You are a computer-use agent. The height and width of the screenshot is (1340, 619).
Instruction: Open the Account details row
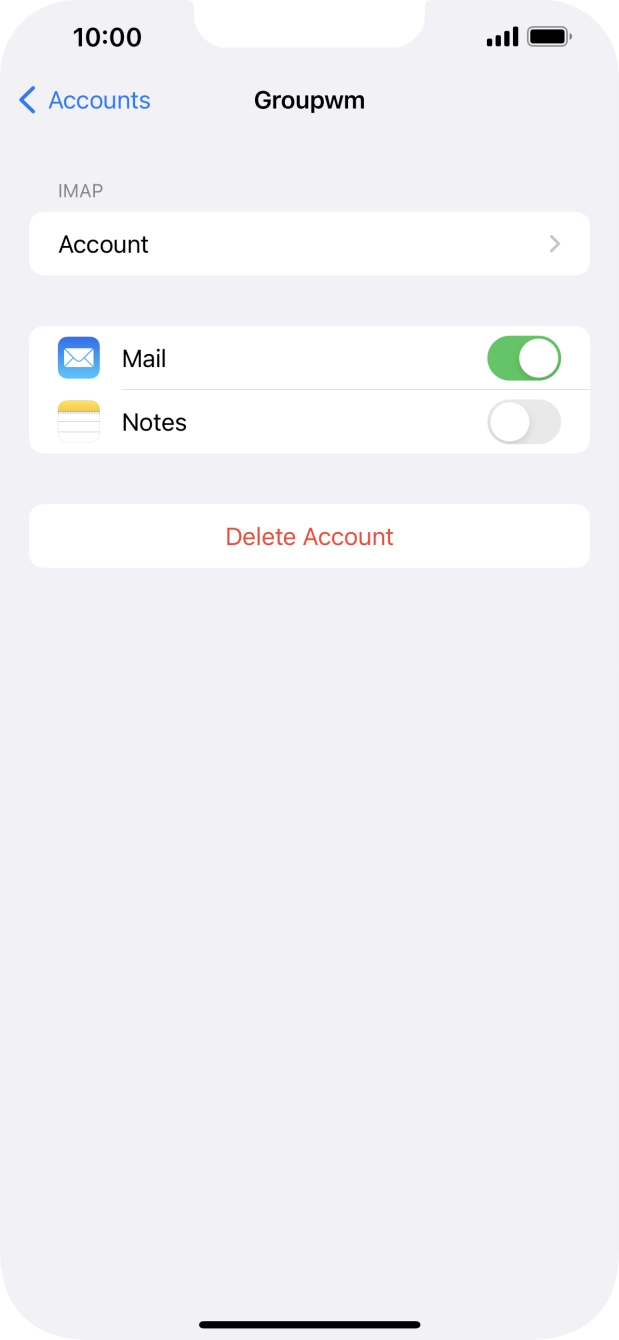tap(309, 244)
